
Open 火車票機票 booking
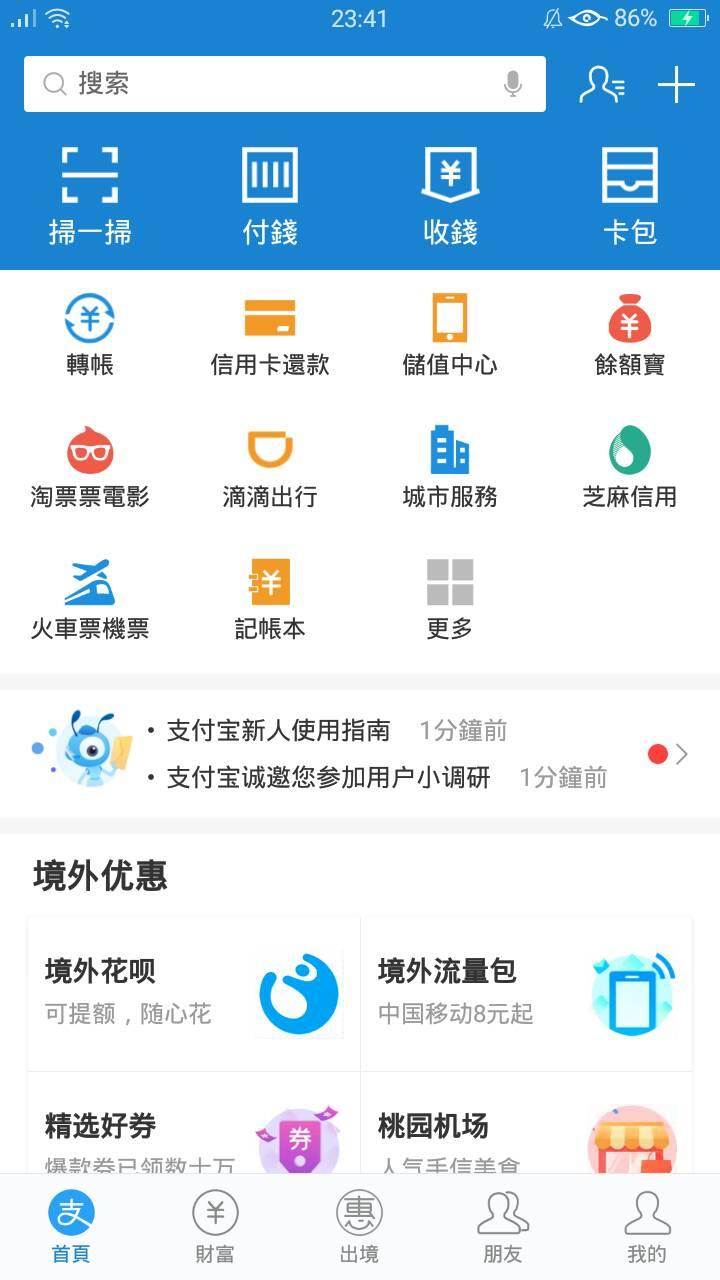click(x=90, y=599)
